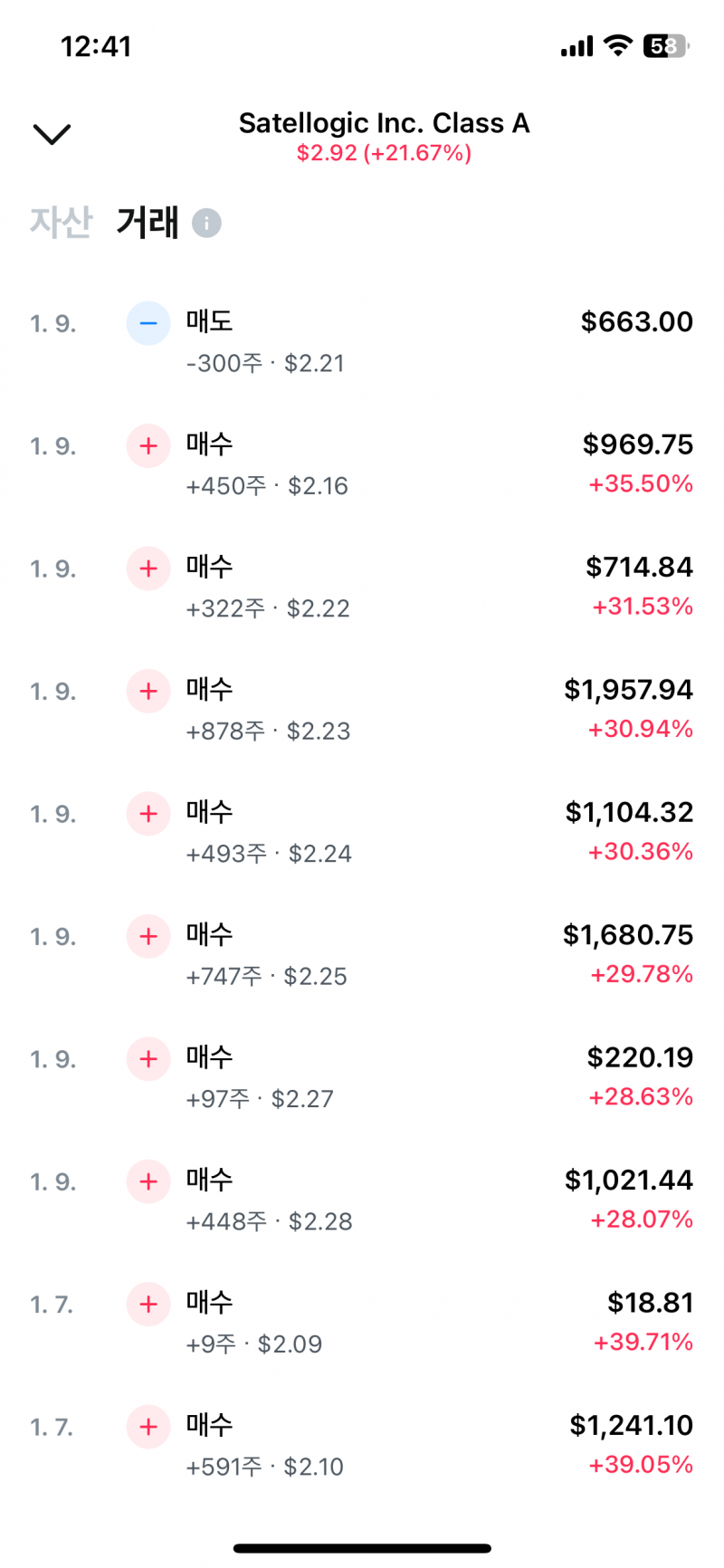Image resolution: width=724 pixels, height=1568 pixels.
Task: Open the 매수 +878주 at $2.23 transaction
Action: point(362,710)
